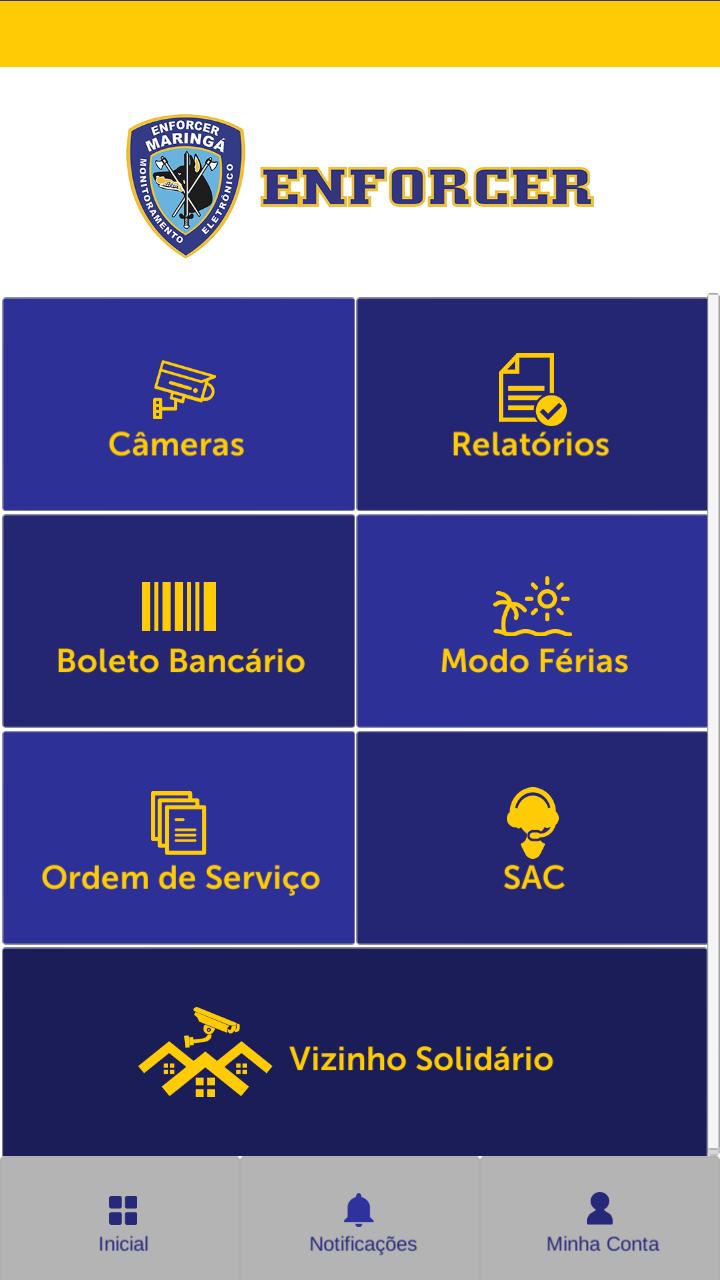Go to Minha Conta tab
720x1280 pixels.
click(601, 1219)
